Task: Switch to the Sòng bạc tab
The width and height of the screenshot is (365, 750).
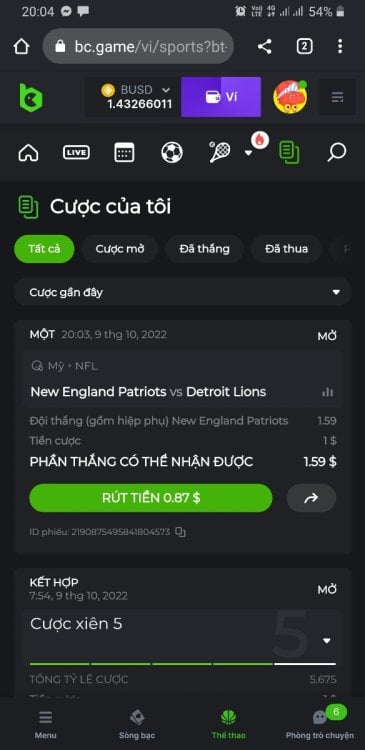Action: [137, 725]
